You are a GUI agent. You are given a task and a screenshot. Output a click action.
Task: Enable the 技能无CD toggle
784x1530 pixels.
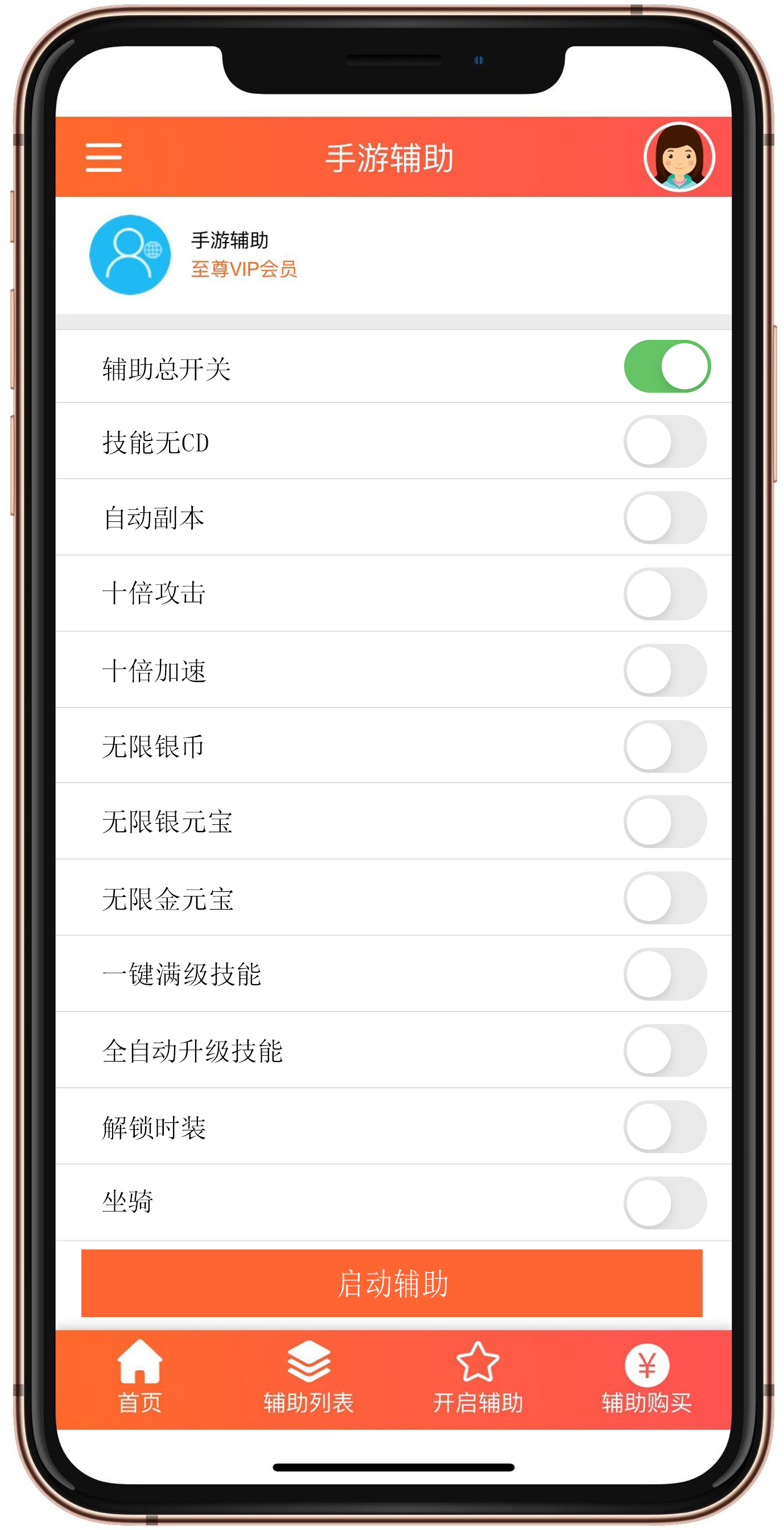[665, 441]
